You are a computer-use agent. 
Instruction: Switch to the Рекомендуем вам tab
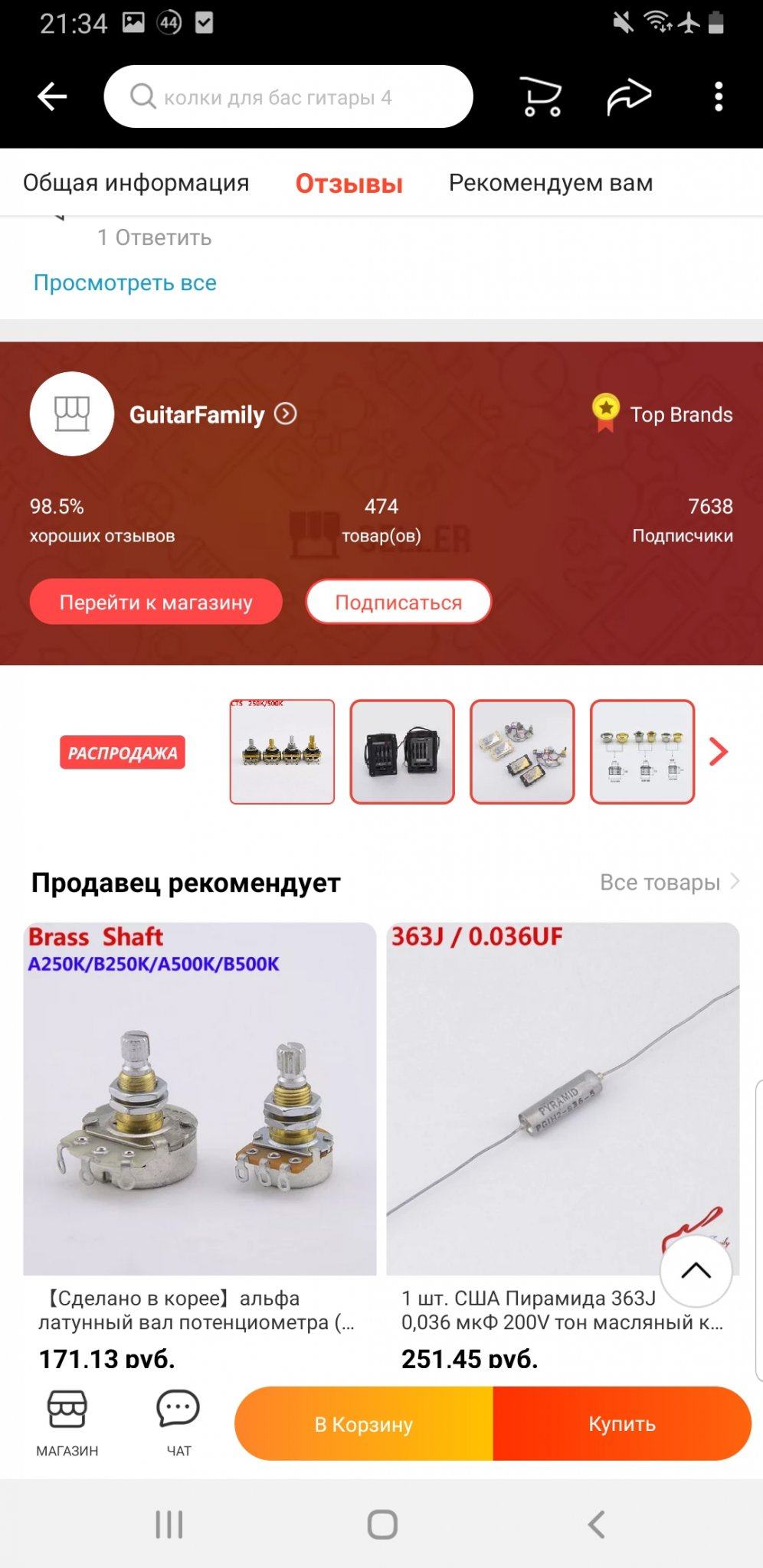(550, 183)
